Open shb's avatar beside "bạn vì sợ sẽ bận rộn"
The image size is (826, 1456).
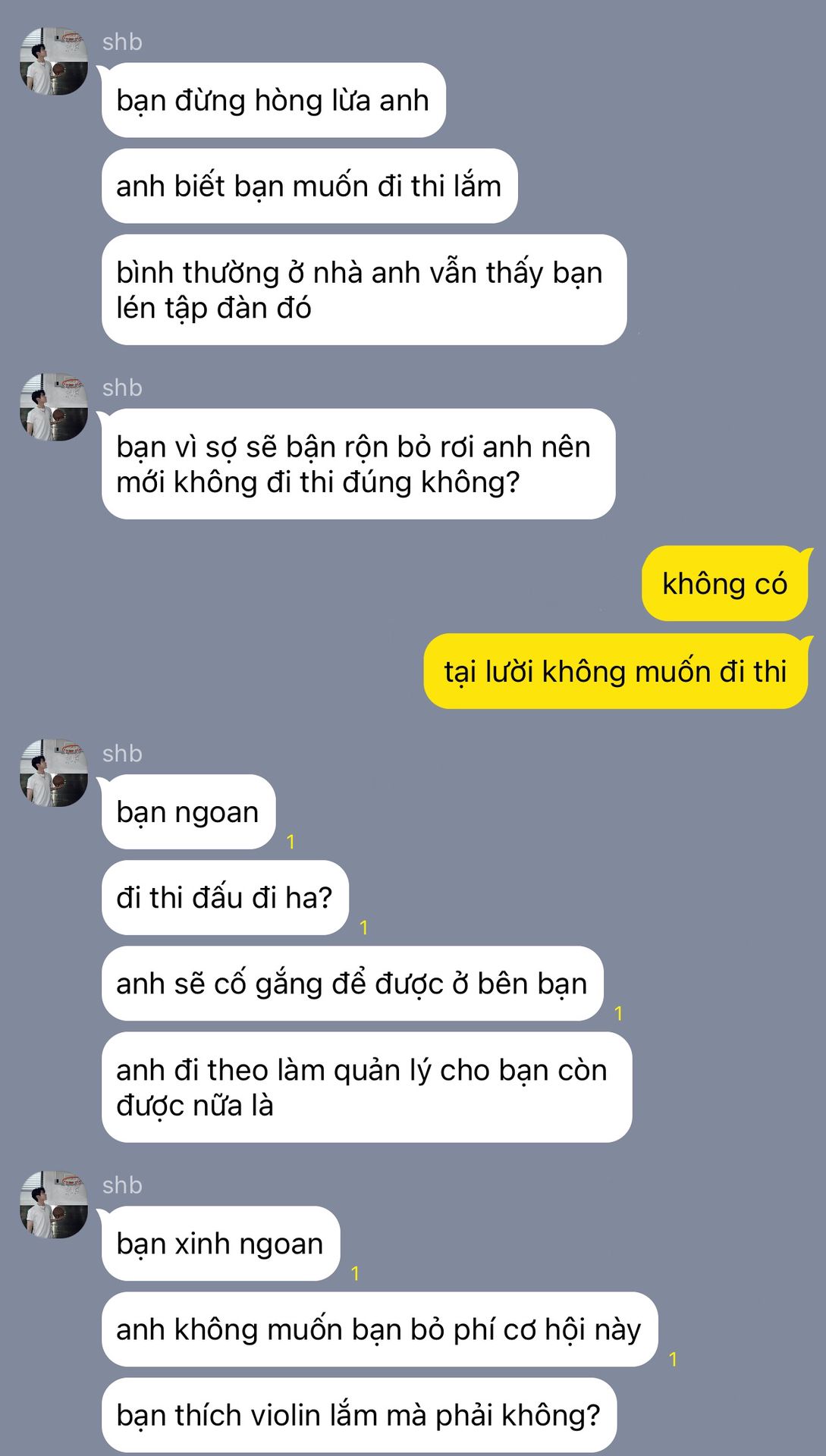coord(54,407)
